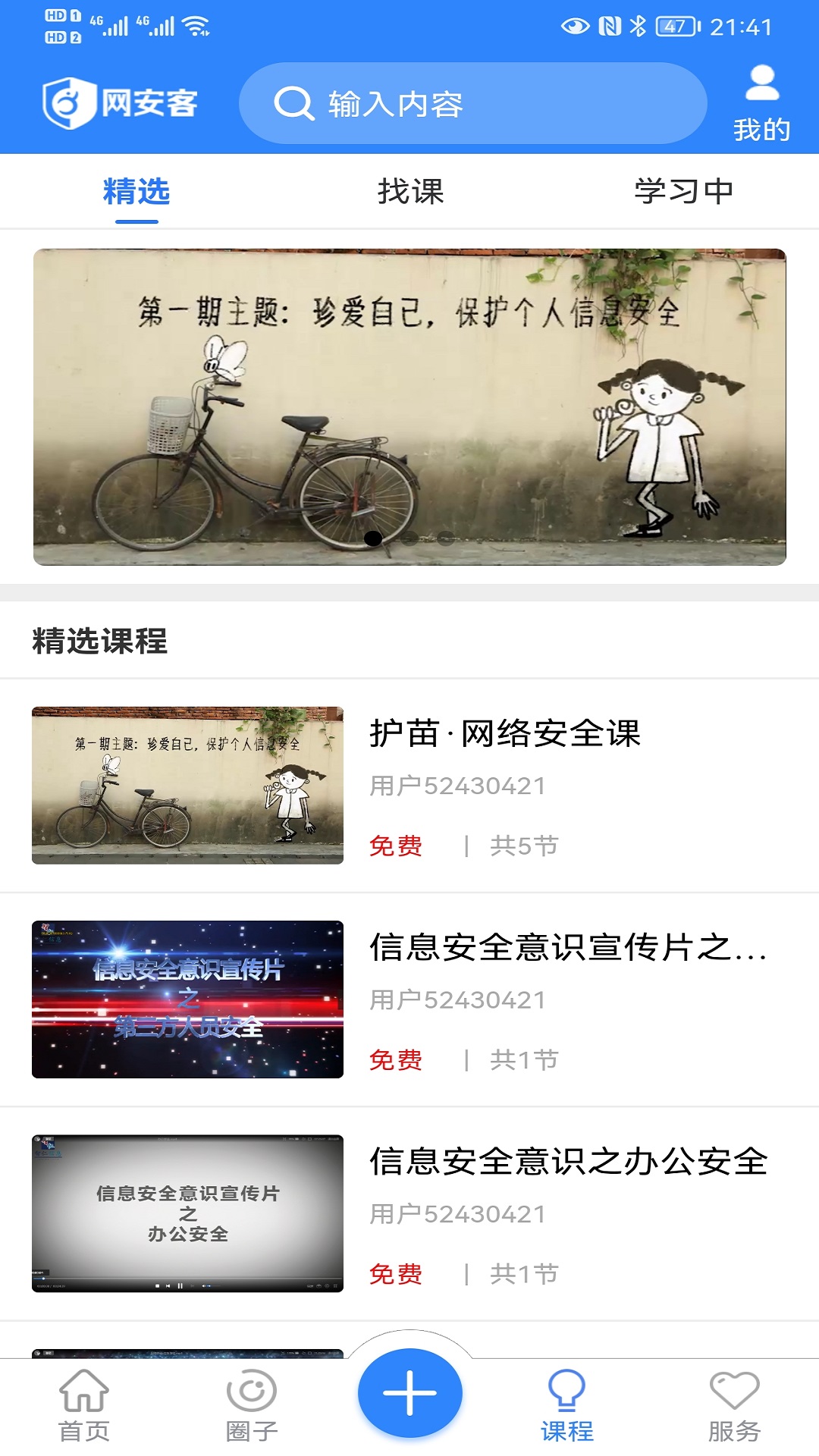The width and height of the screenshot is (819, 1456).
Task: Tap the magnifier icon in search bar
Action: [x=294, y=105]
